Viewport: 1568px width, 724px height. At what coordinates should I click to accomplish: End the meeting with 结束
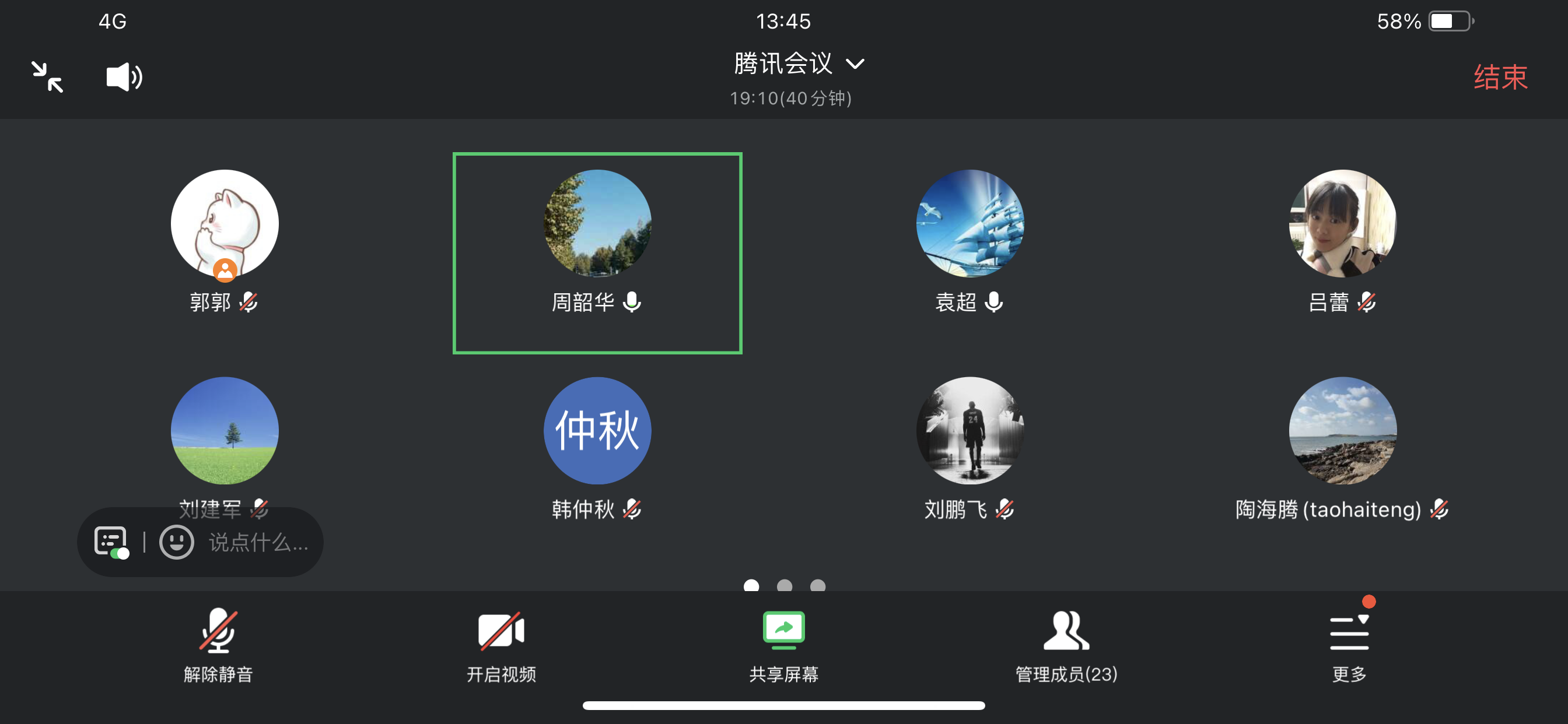(x=1500, y=78)
